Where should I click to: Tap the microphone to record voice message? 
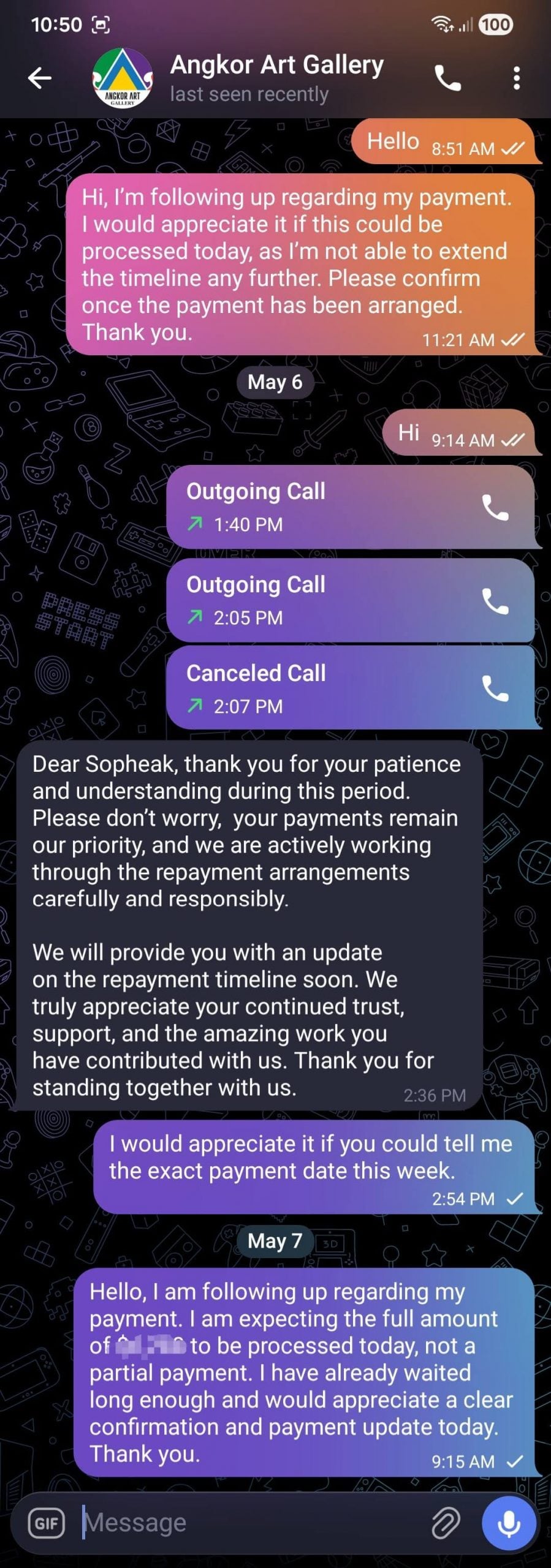coord(509,1523)
